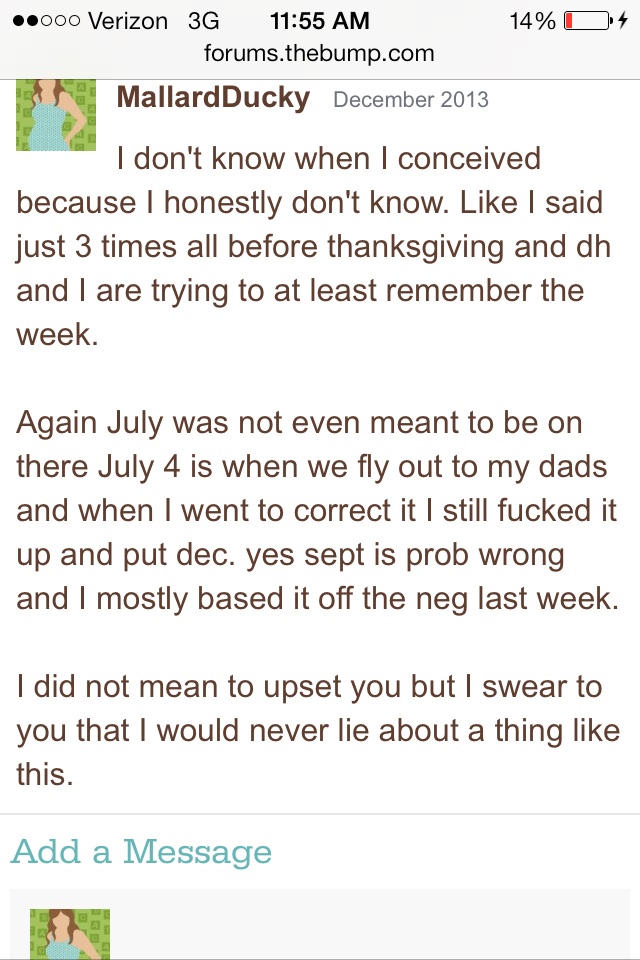
Task: Tap the forums.thebump.com address bar
Action: tap(320, 53)
